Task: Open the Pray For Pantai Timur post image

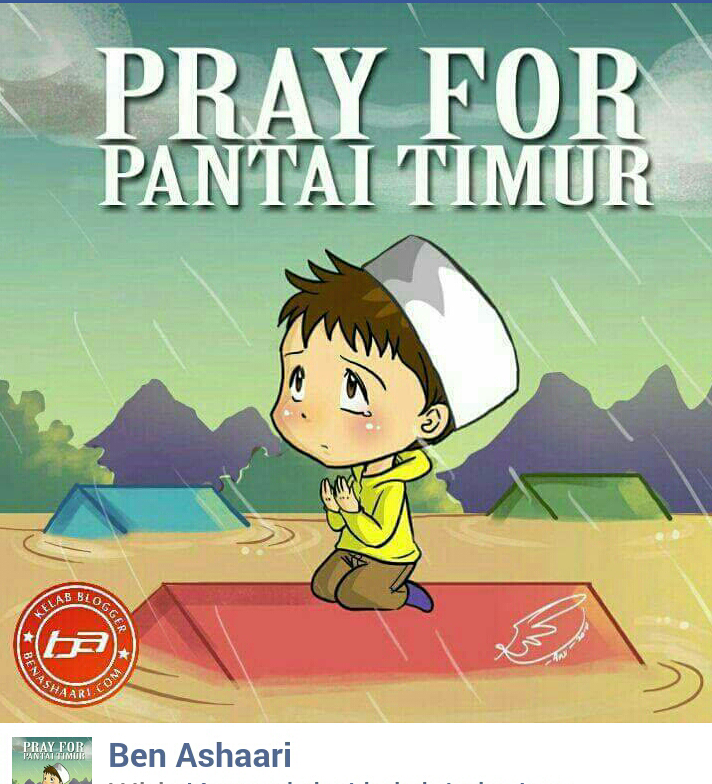Action: click(356, 362)
